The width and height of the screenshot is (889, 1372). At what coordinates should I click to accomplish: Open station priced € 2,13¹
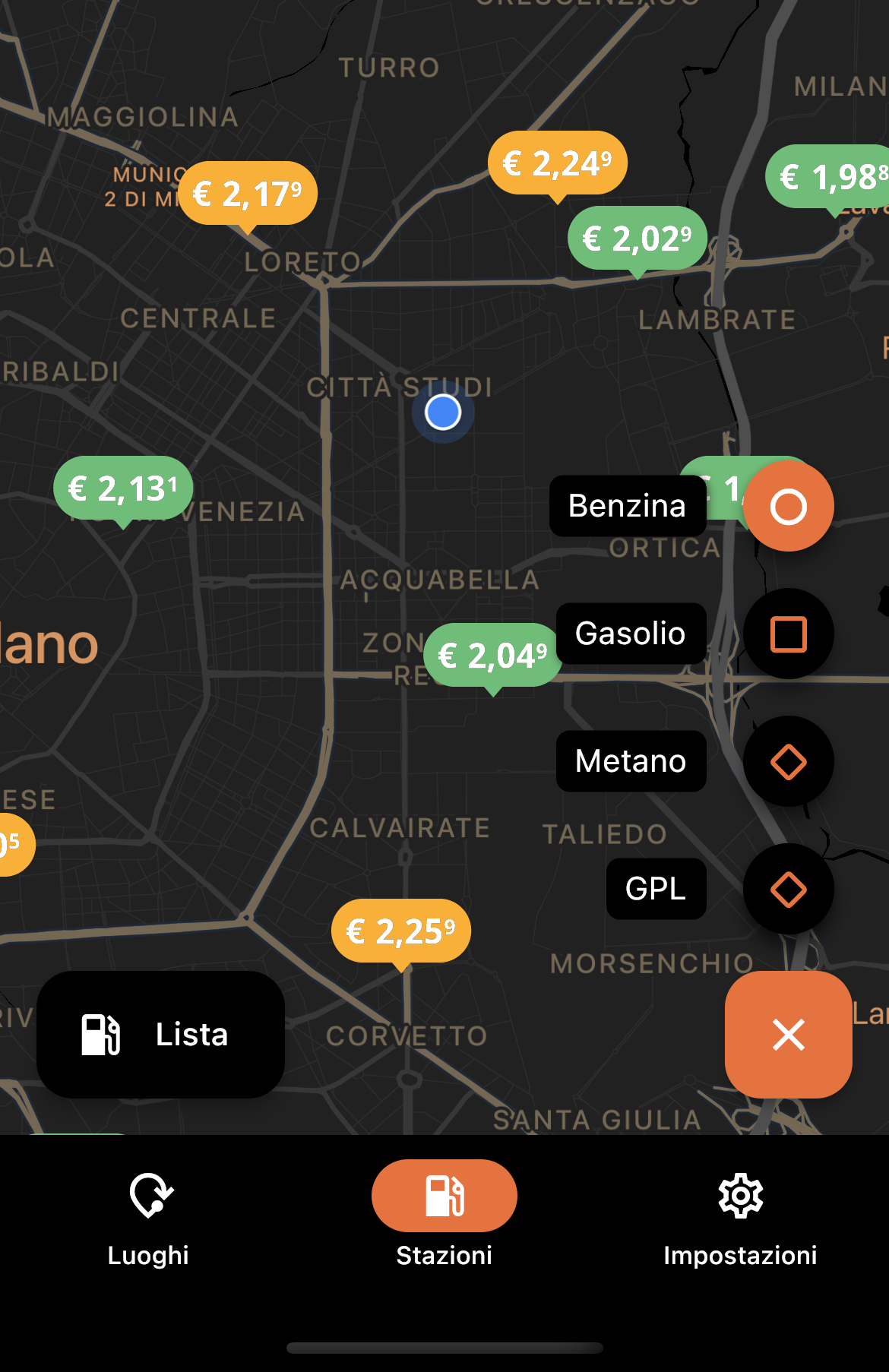point(123,488)
